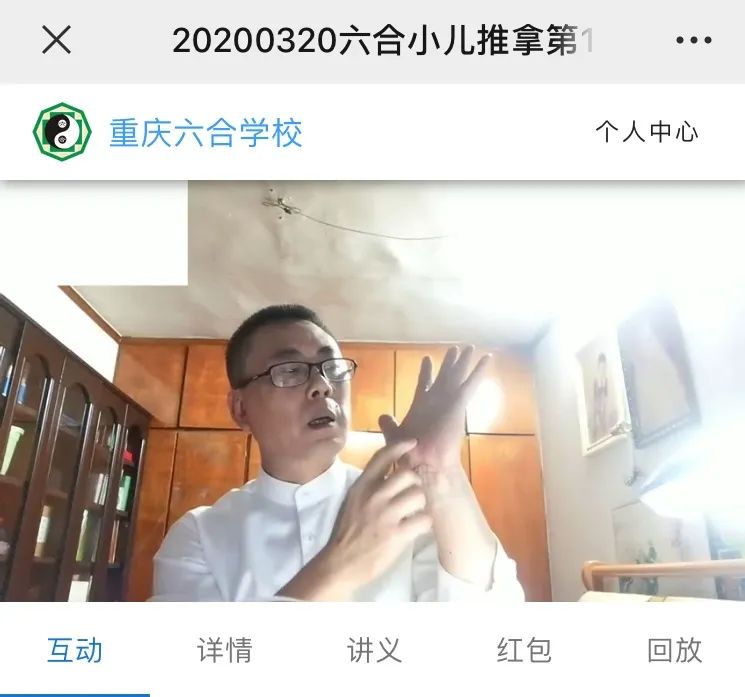Close the webpage with the X icon
745x697 pixels.
(x=56, y=41)
